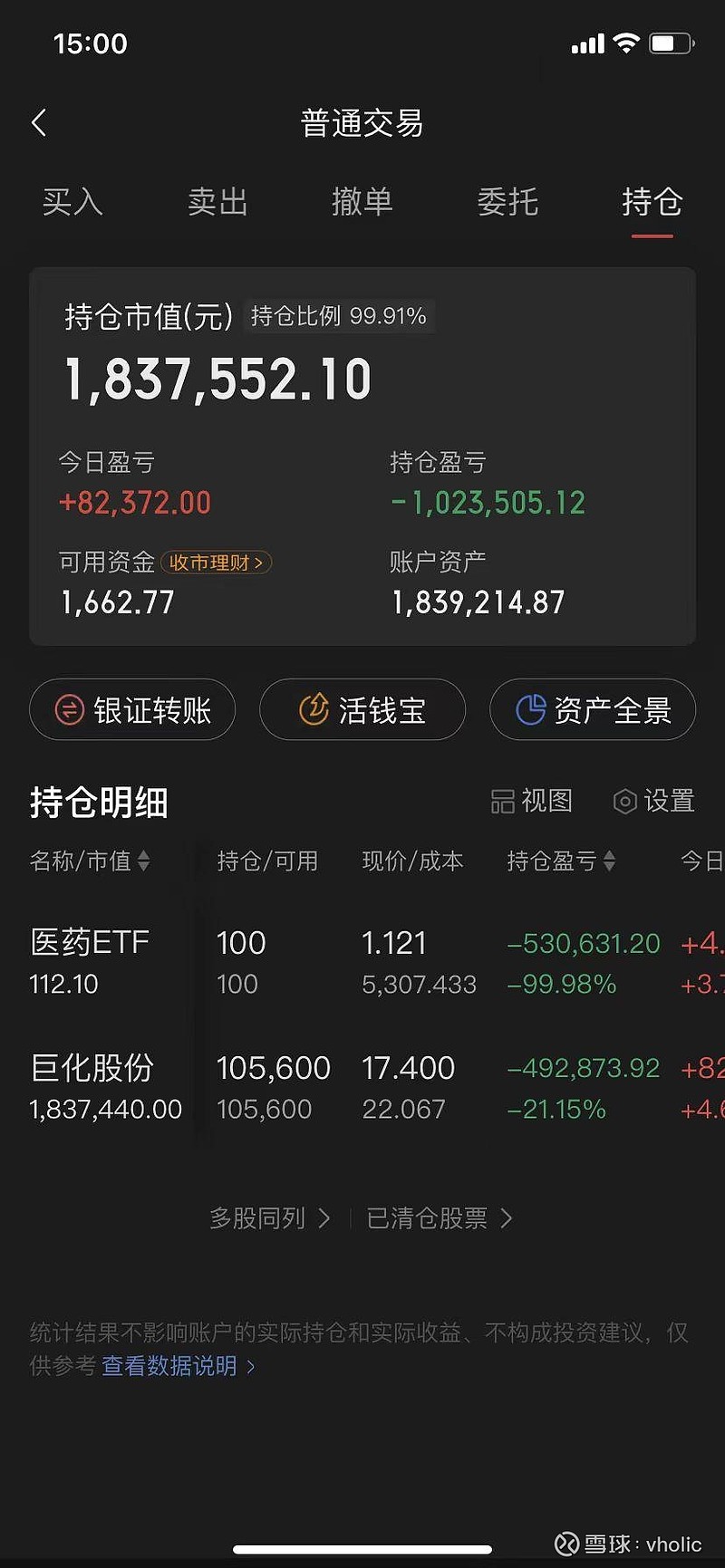Open 查看数据说明 link
This screenshot has height=1568, width=725.
coord(179,1366)
